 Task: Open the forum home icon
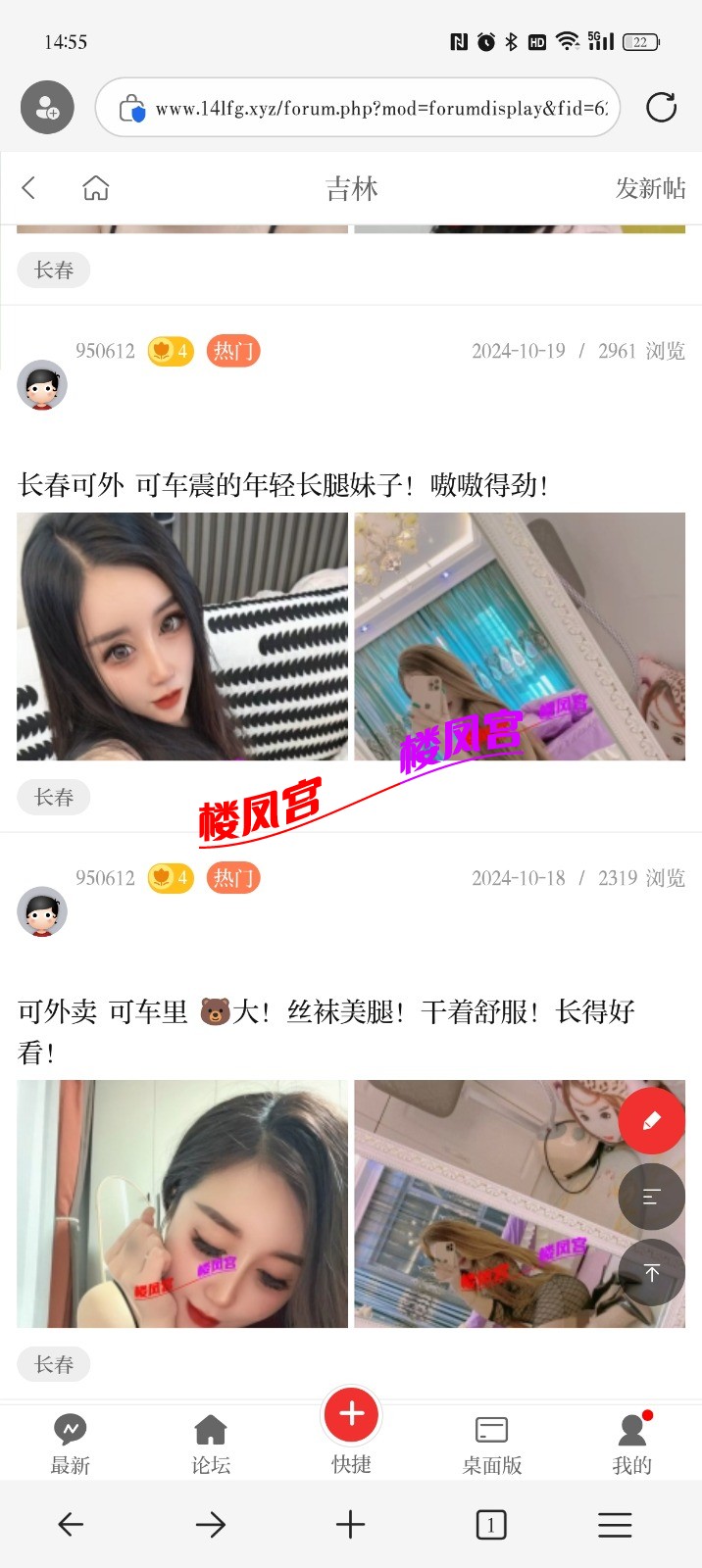point(96,188)
